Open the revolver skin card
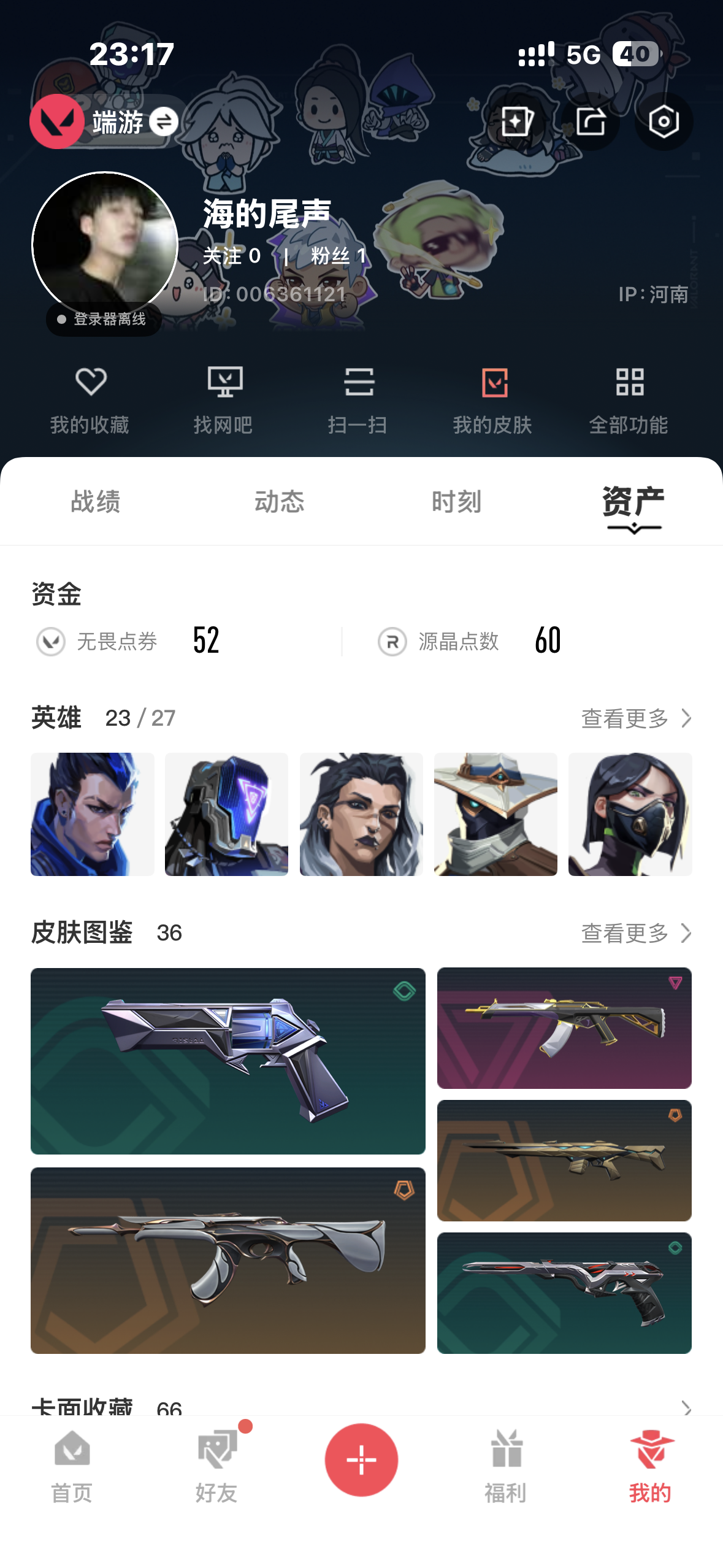This screenshot has height=1568, width=723. [x=228, y=1061]
